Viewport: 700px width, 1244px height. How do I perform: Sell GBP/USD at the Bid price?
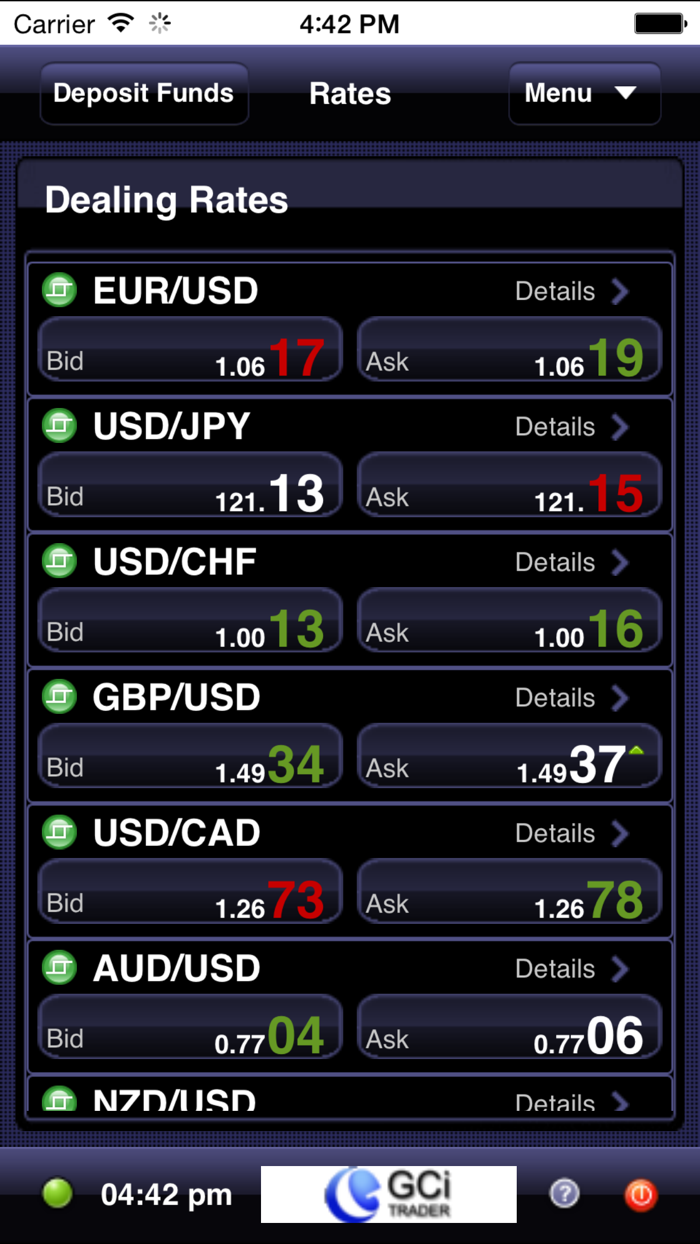point(190,756)
